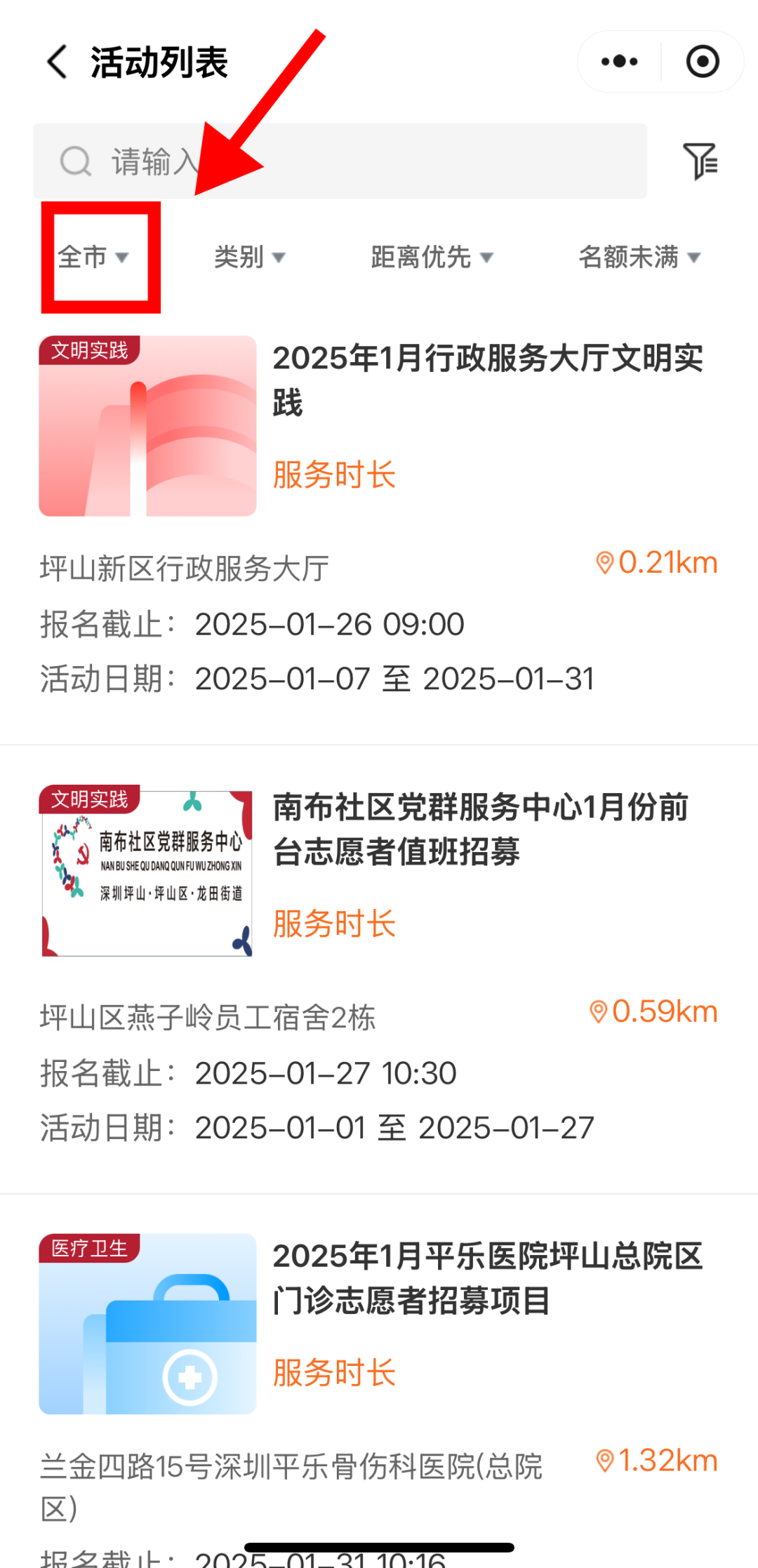Screen dimensions: 758x1568
Task: Go back from 活动列表
Action: [58, 62]
